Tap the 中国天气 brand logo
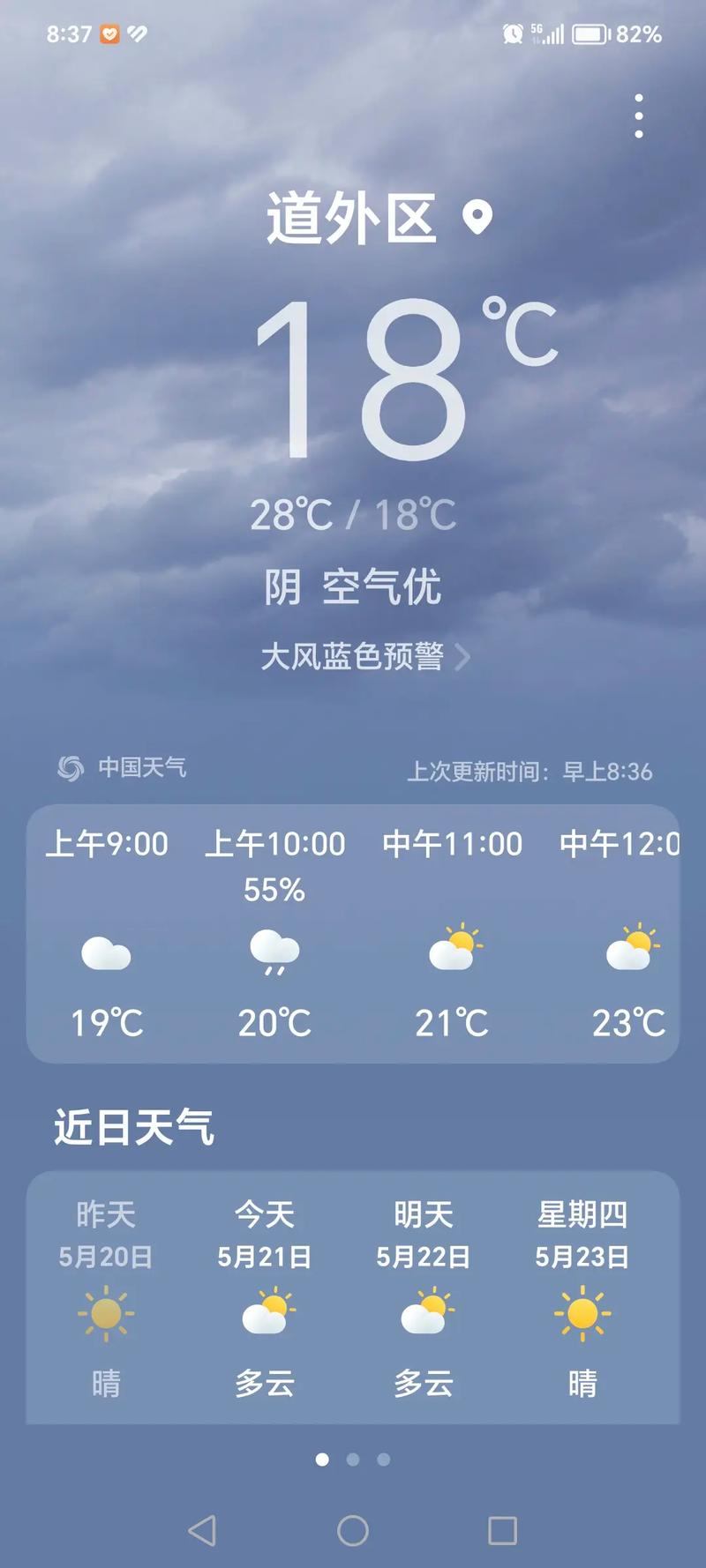This screenshot has height=1568, width=706. coord(69,766)
